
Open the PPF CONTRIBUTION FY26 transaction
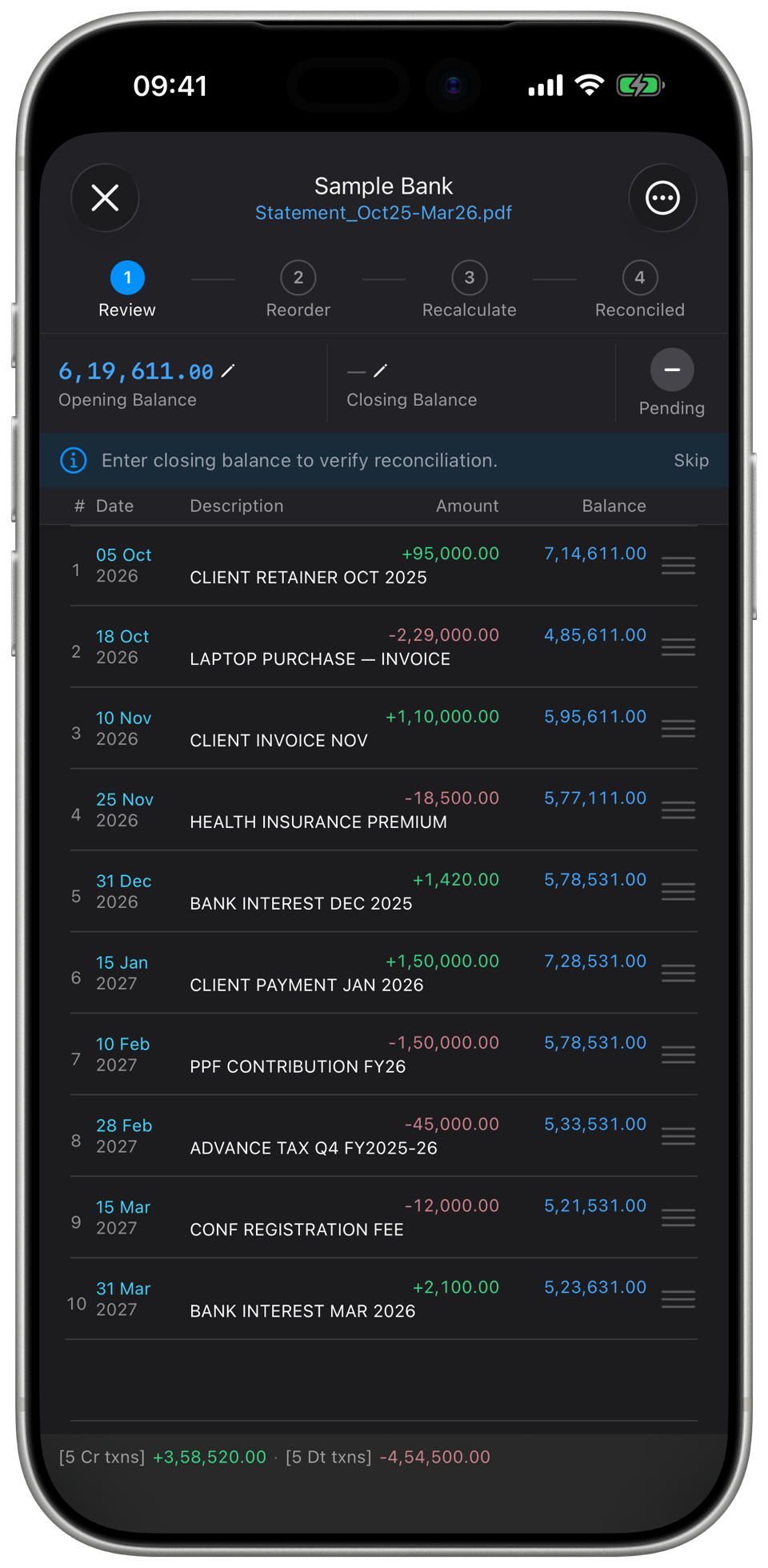coord(384,1055)
